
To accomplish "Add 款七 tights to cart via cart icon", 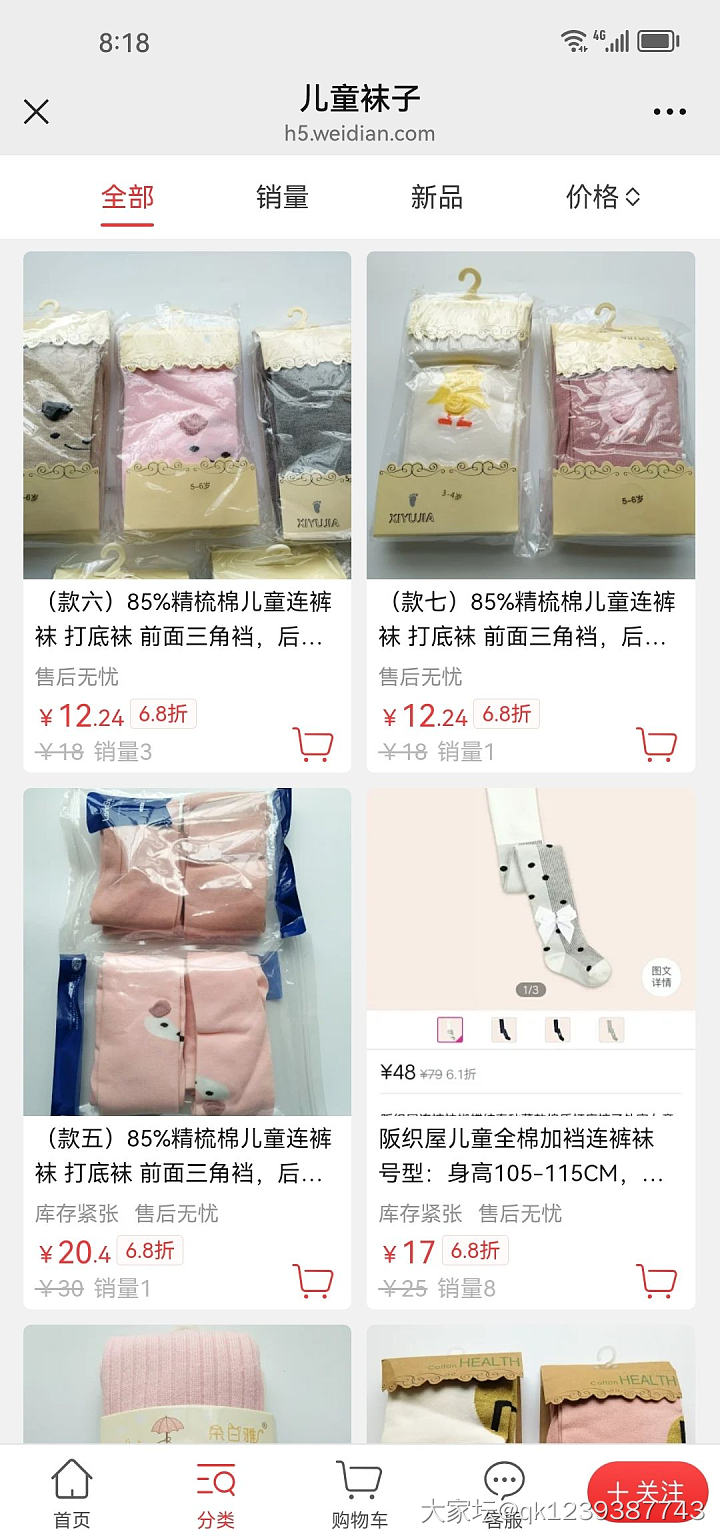I will [658, 743].
